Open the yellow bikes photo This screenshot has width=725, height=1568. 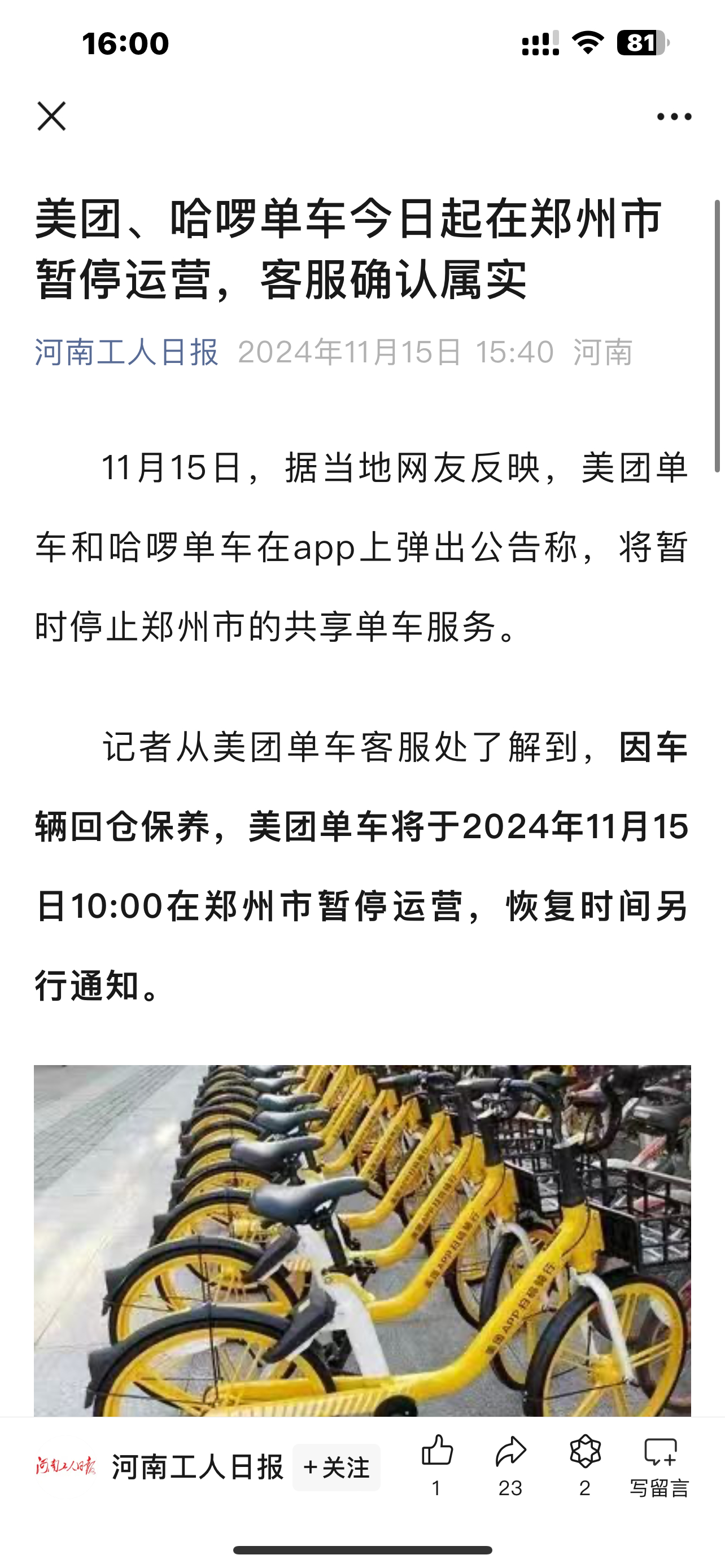[x=362, y=1242]
